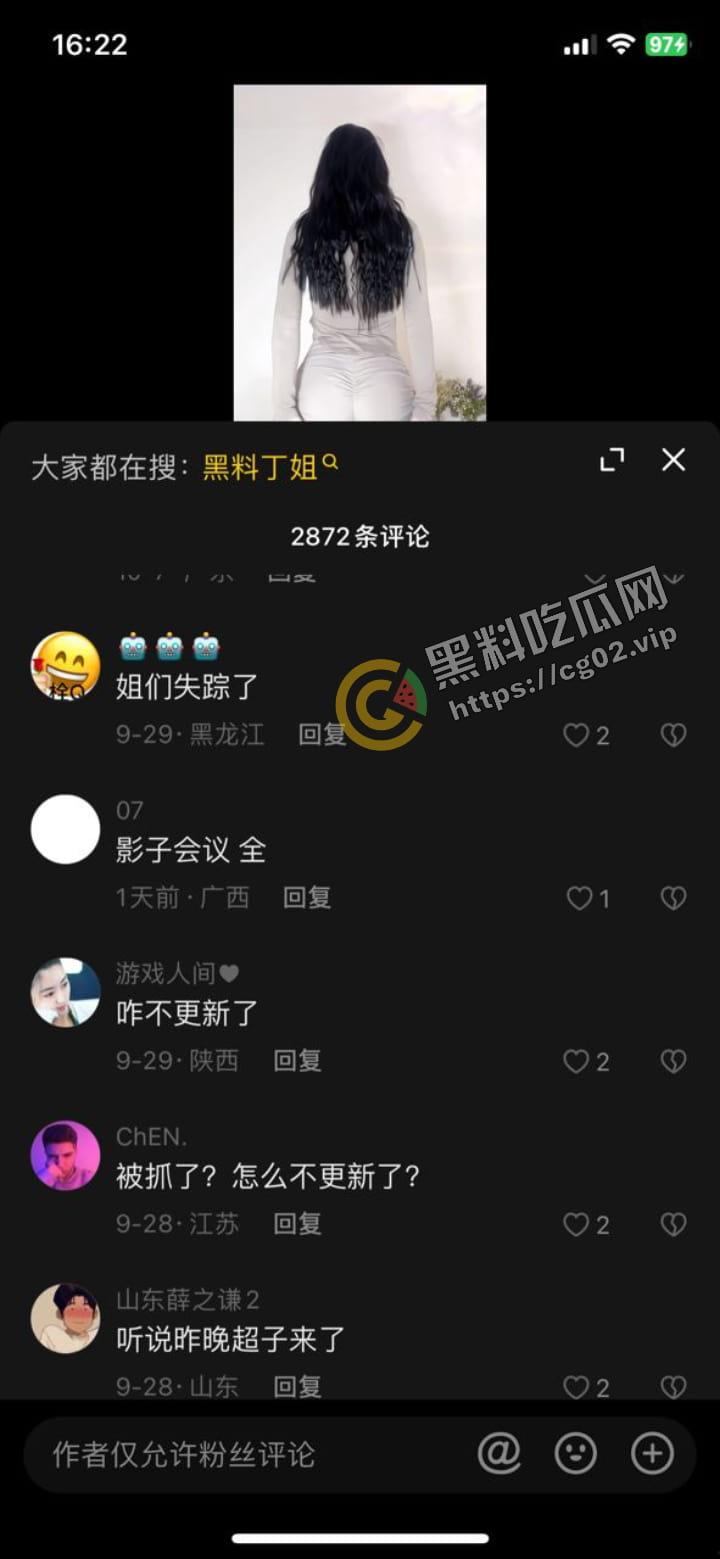Screen dimensions: 720x1559
Task: Open the @ mention picker in the comment bar
Action: pyautogui.click(x=499, y=1455)
